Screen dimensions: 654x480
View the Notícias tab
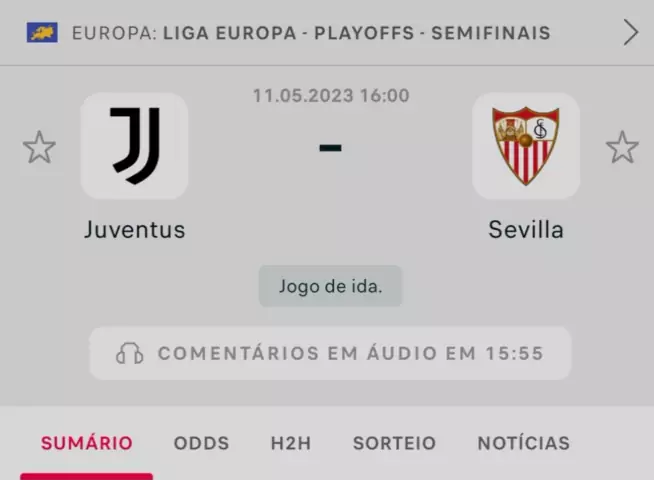(x=523, y=443)
